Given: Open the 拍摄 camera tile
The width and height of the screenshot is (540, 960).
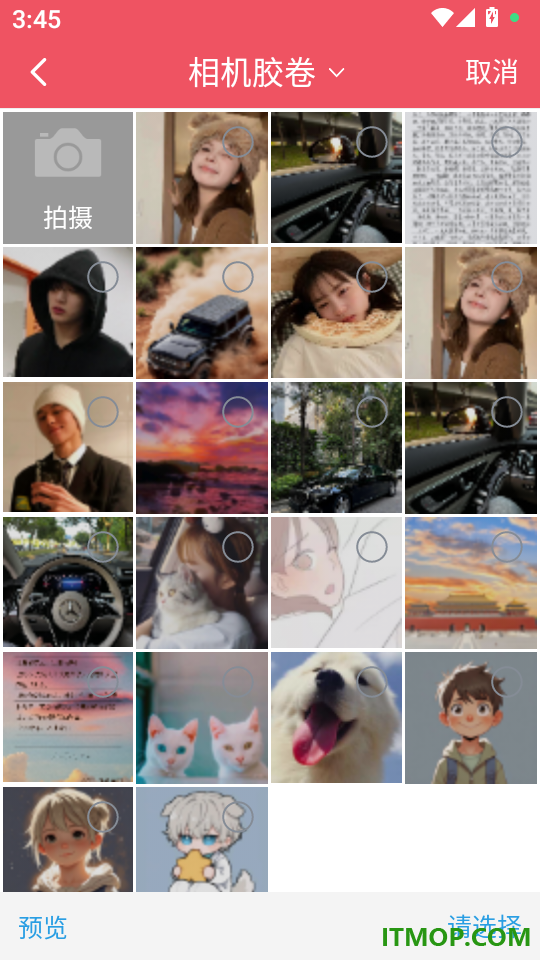Looking at the screenshot, I should 68,178.
